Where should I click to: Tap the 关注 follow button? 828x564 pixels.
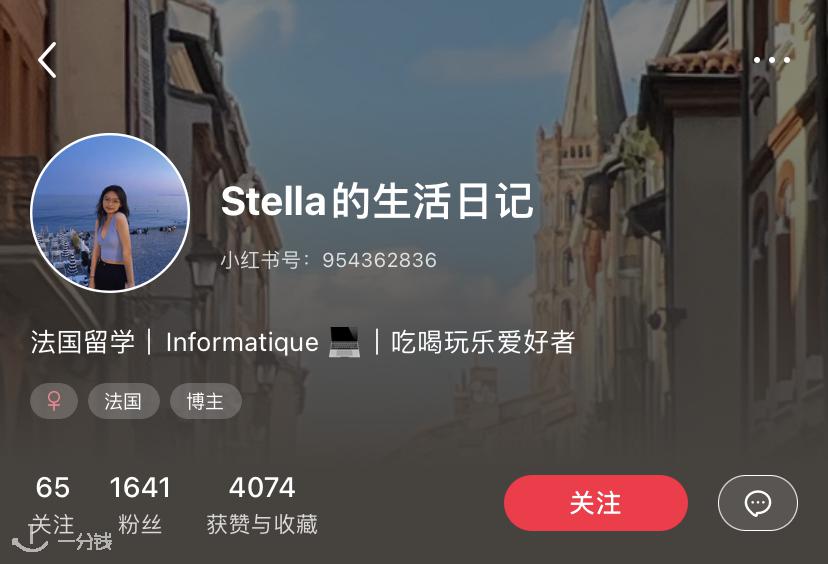pos(595,503)
